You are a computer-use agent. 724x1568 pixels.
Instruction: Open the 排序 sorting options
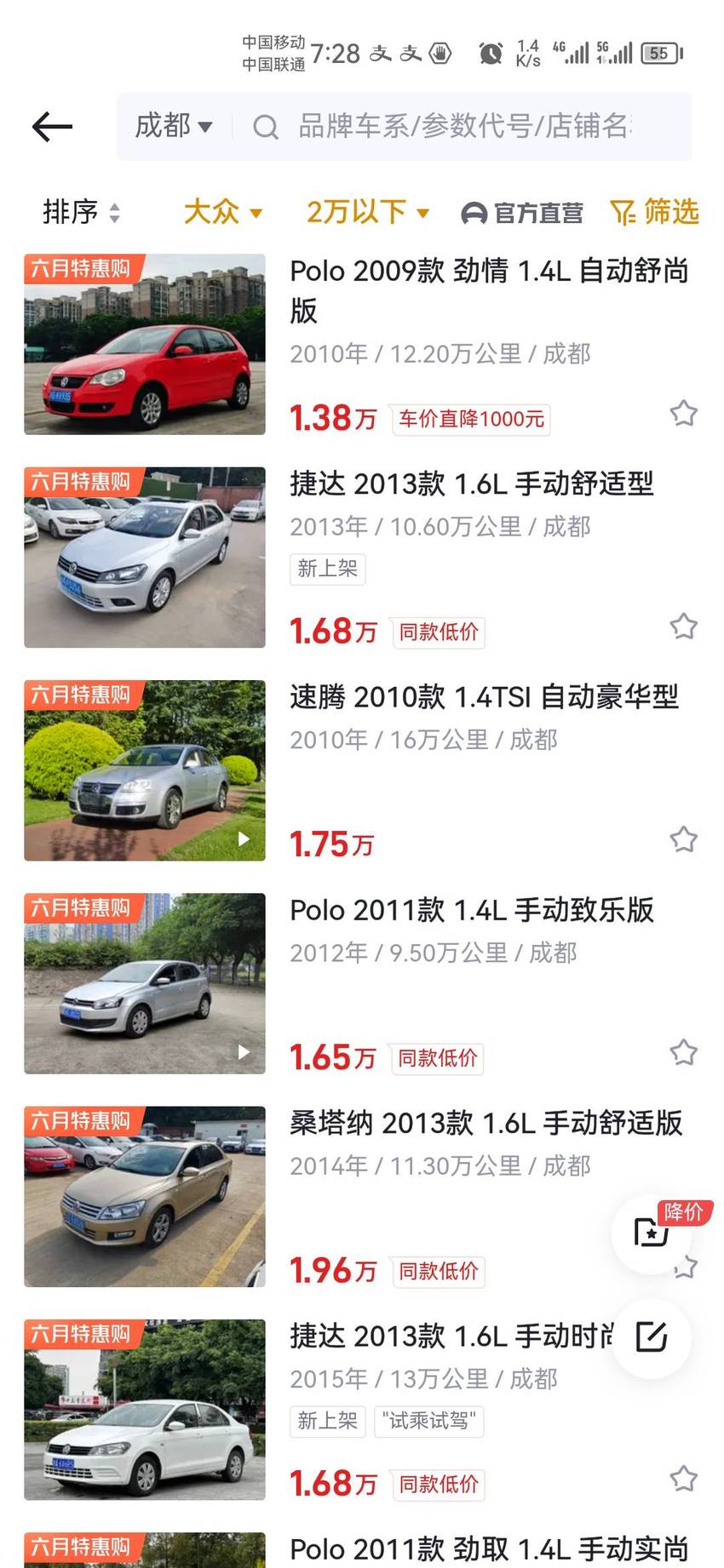[x=82, y=212]
